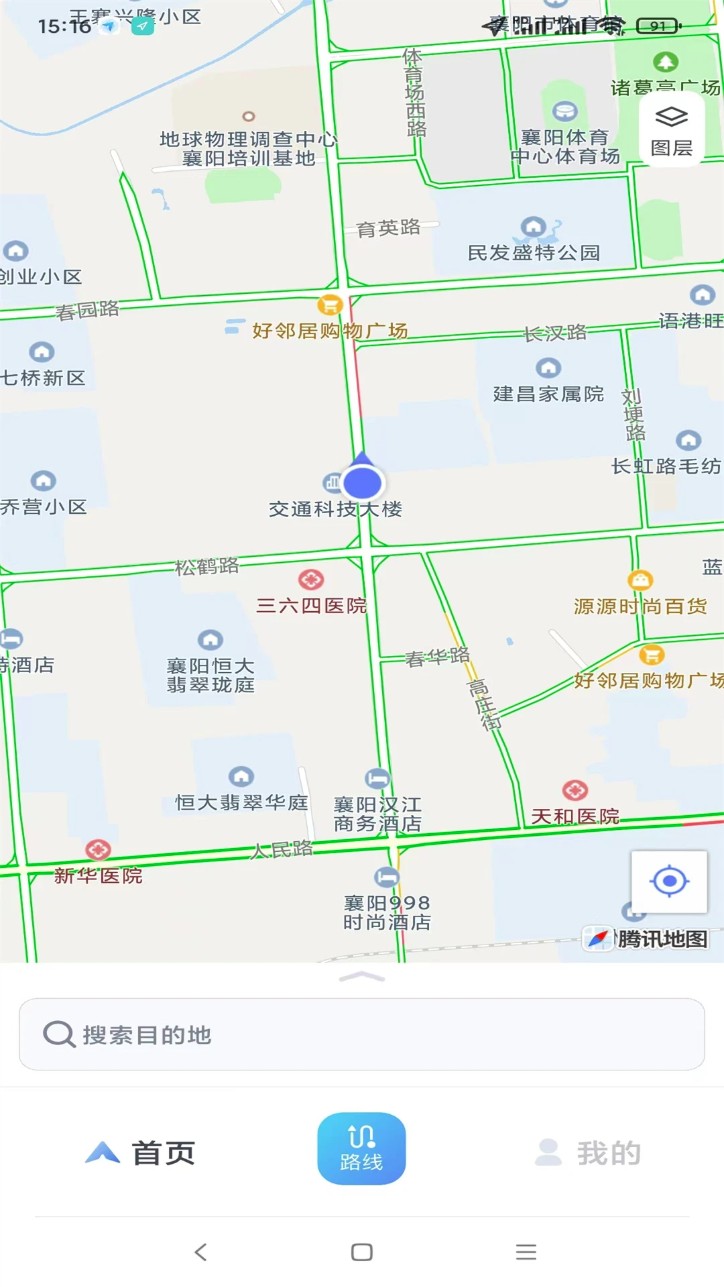The image size is (724, 1287).
Task: Tap the blue current location arrow marker
Action: [362, 483]
